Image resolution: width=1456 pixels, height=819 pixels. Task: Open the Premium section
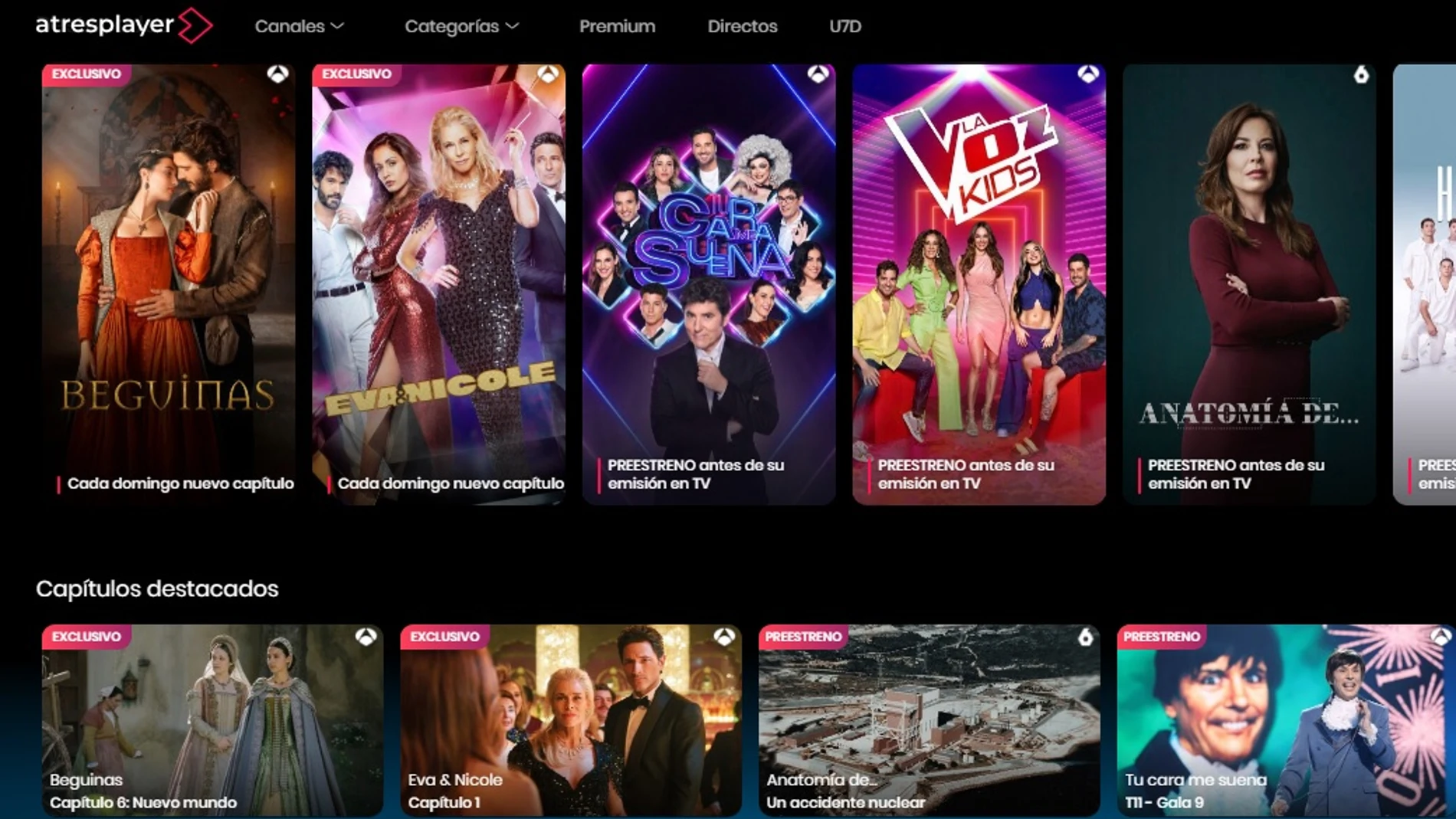[x=617, y=26]
